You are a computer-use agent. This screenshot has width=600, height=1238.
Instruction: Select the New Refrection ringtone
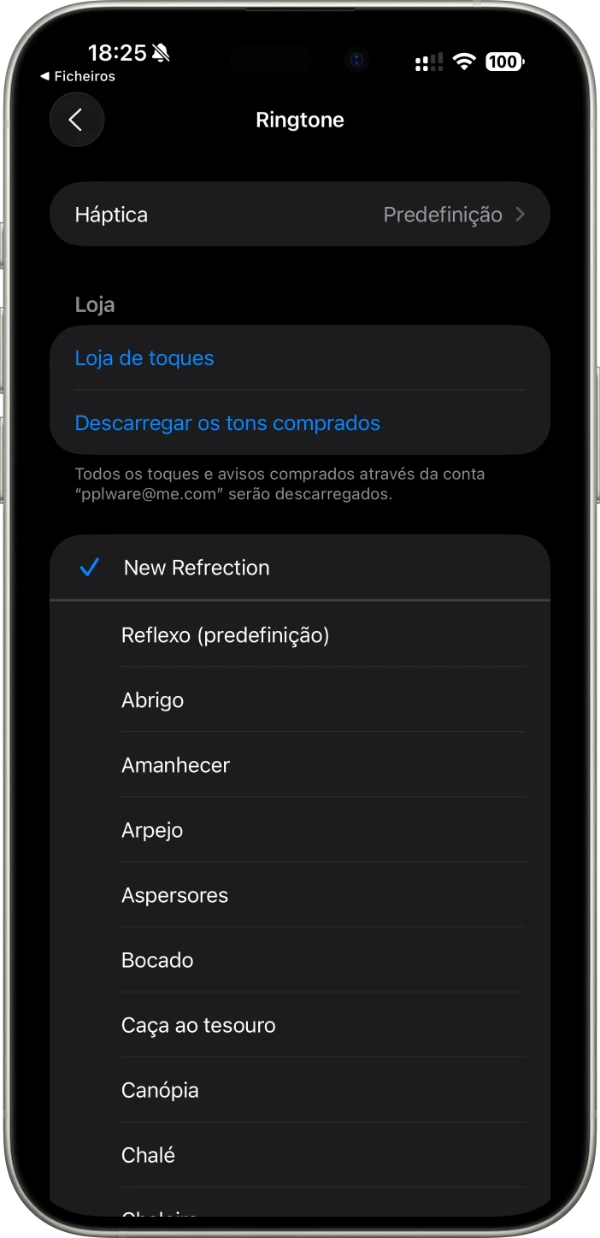(197, 568)
